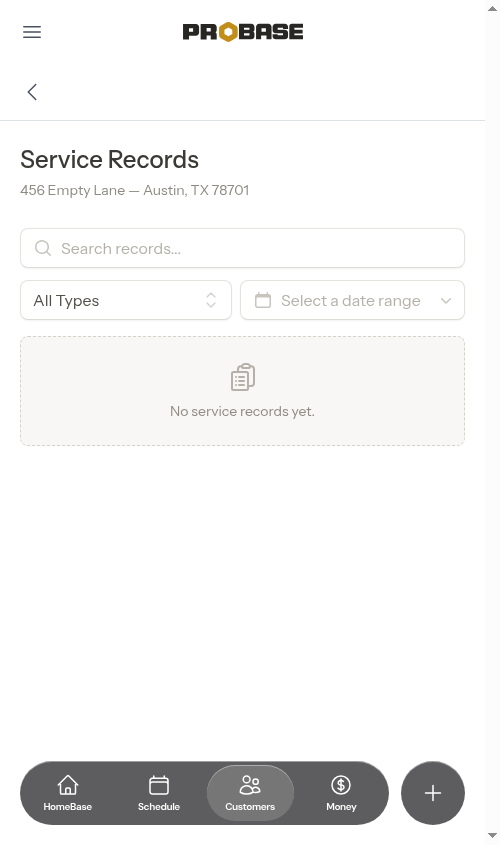The image size is (500, 845).
Task: Go back with the arrow icon
Action: [32, 92]
